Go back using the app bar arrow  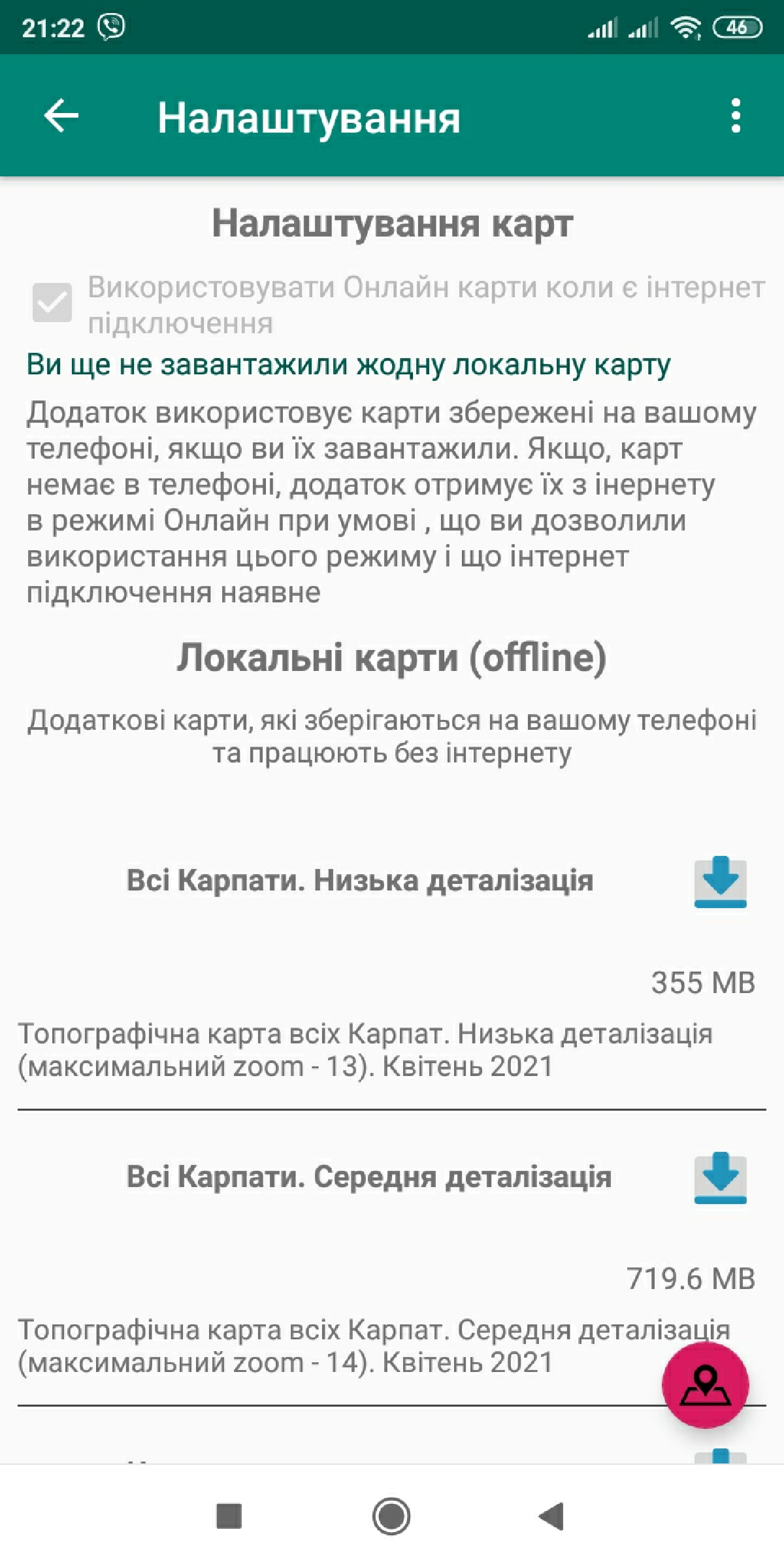pos(61,116)
